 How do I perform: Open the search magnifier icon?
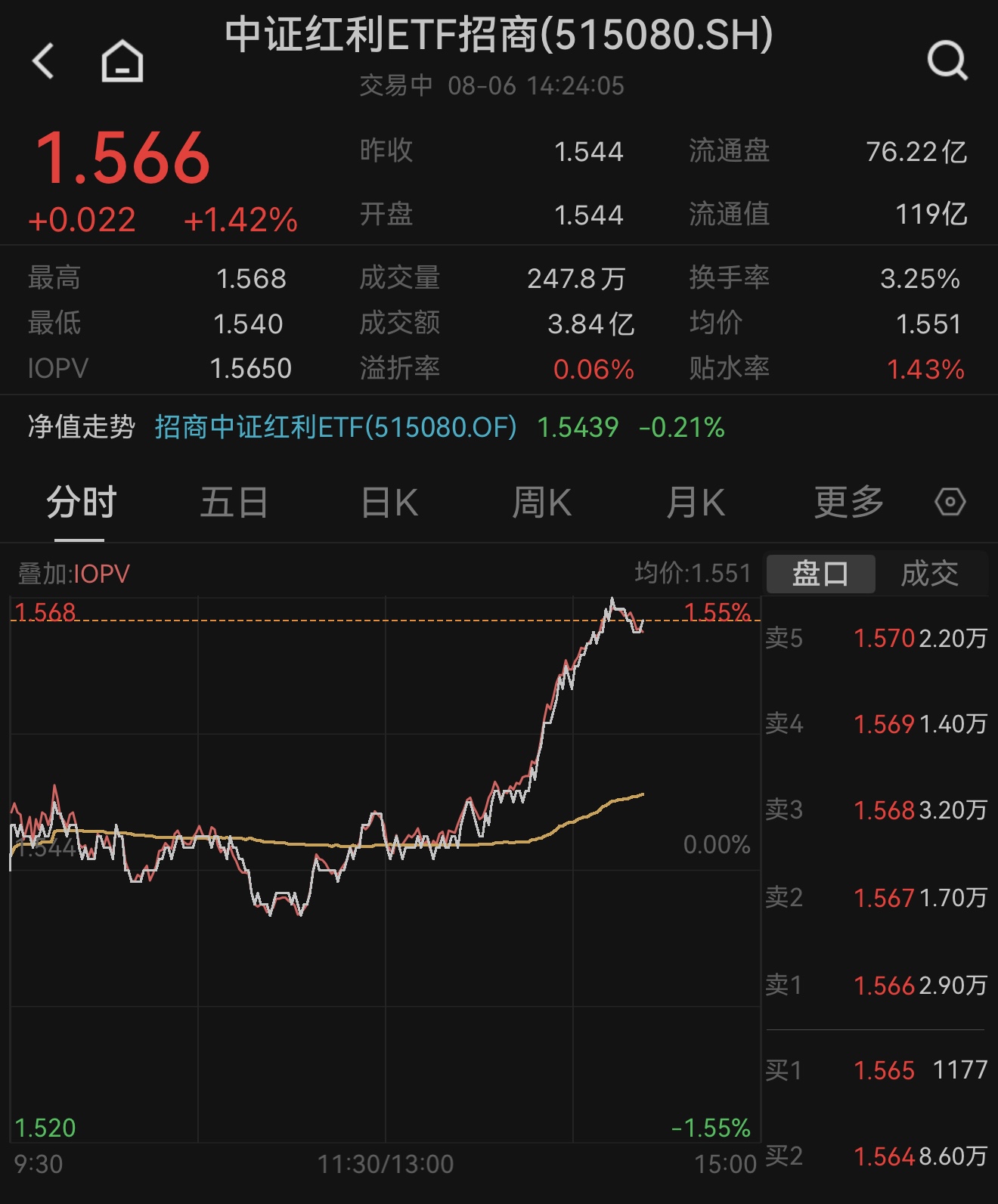point(947,60)
